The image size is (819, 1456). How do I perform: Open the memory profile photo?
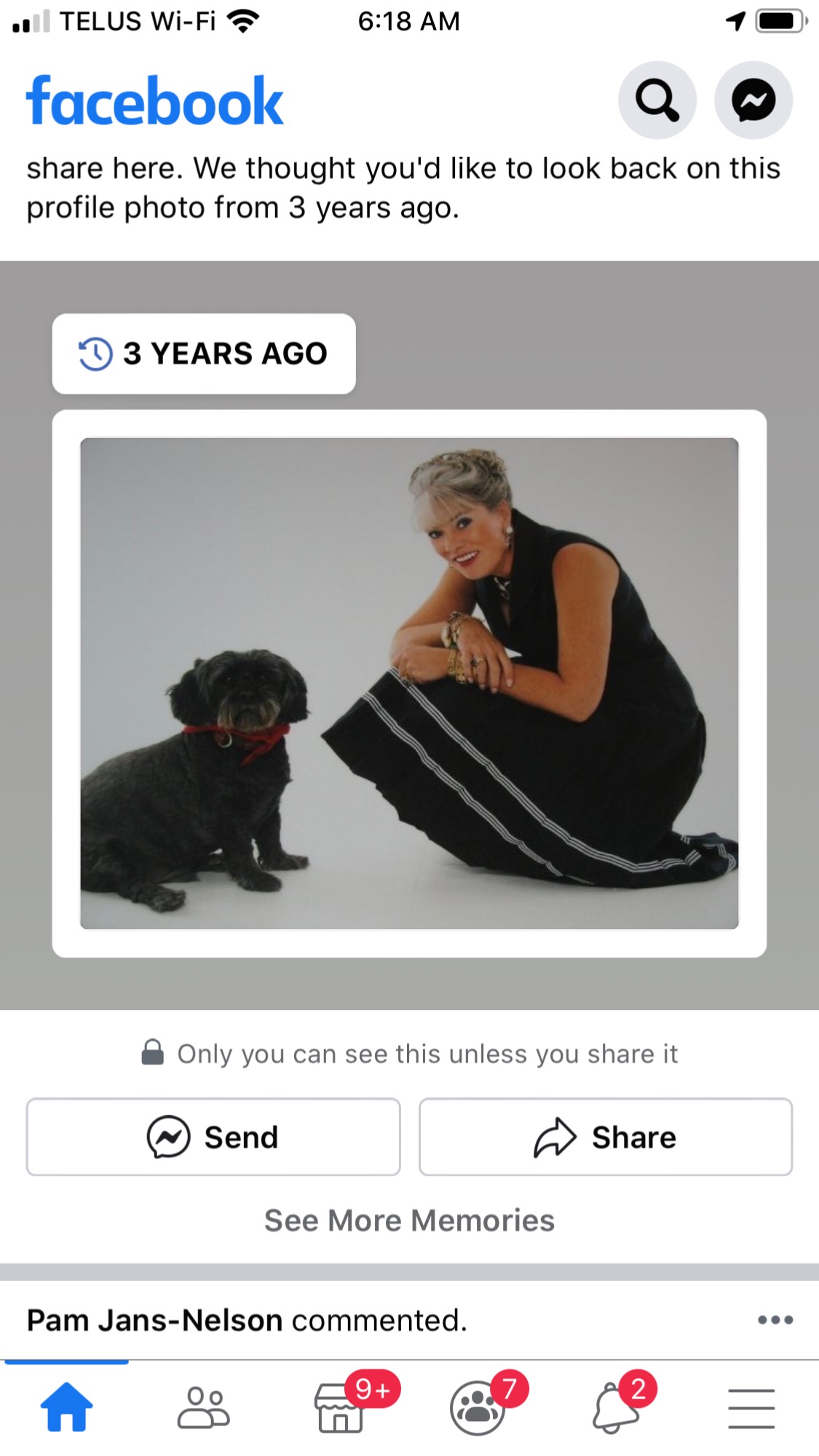point(409,683)
